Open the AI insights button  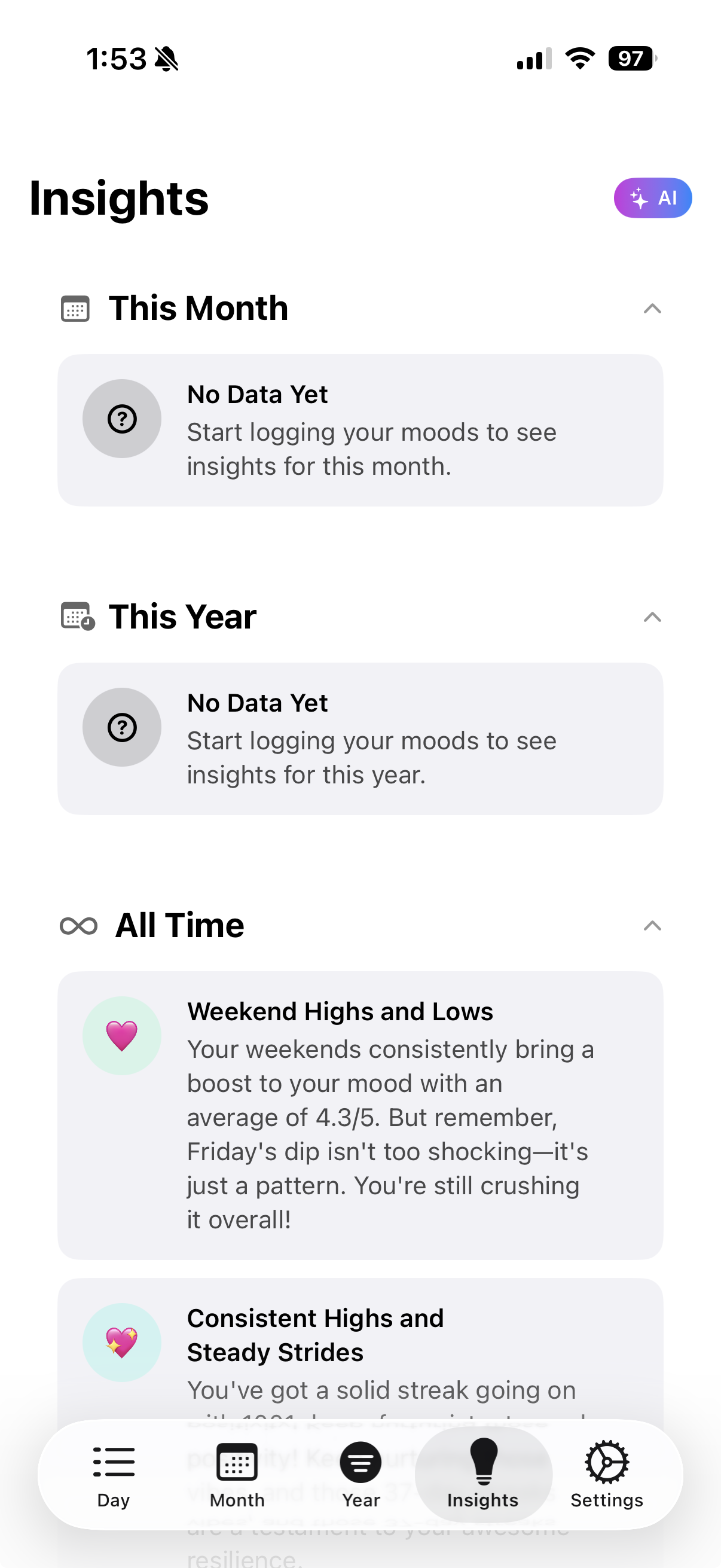click(652, 198)
